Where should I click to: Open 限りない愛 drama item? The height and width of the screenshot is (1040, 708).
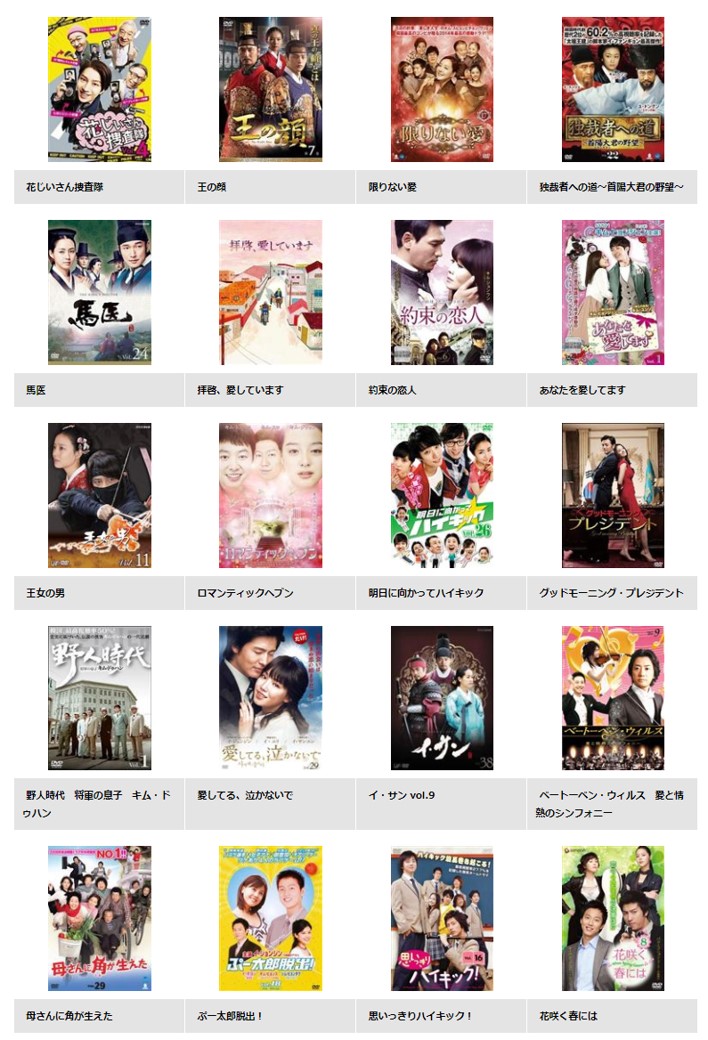[441, 89]
